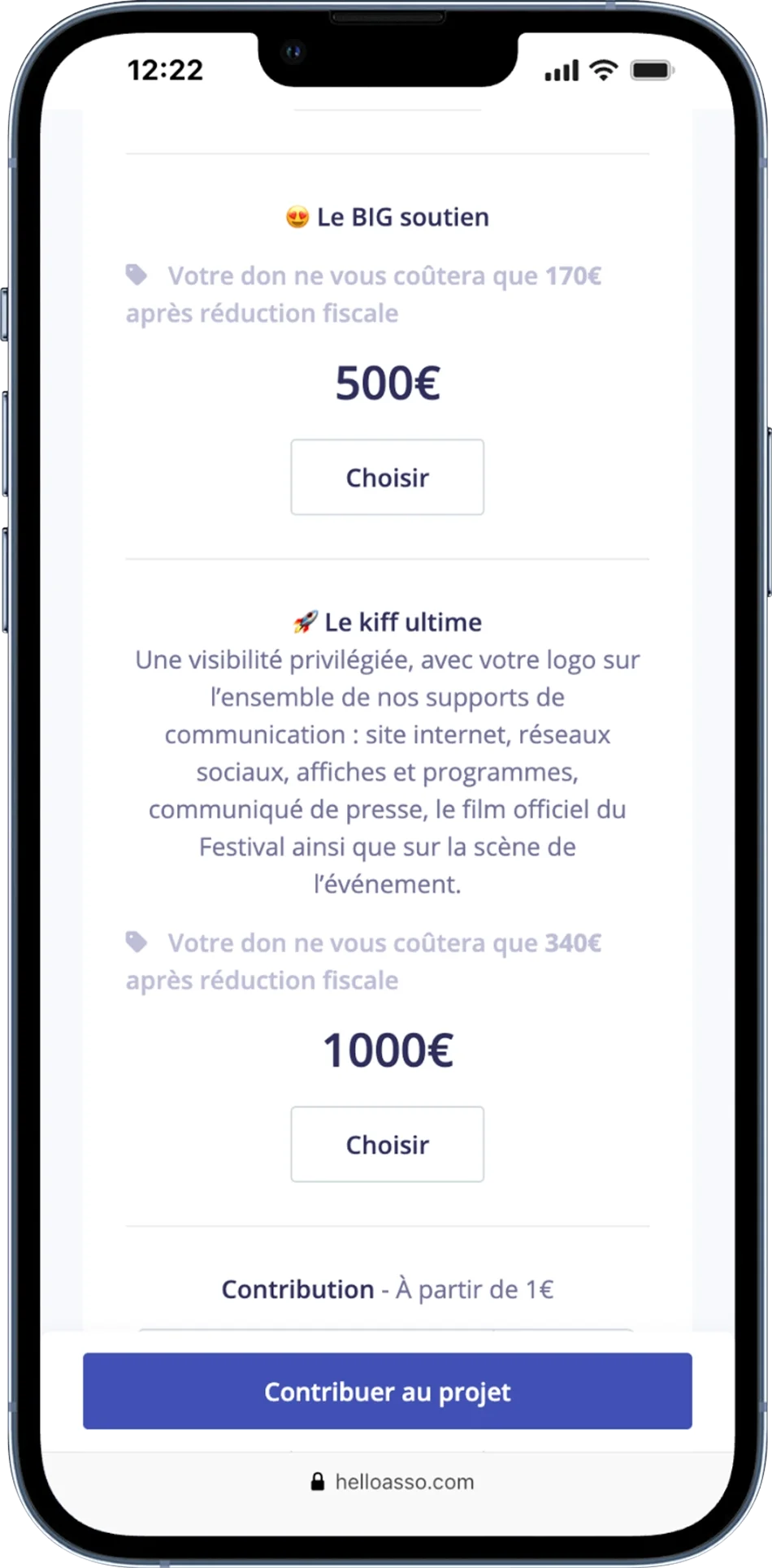Viewport: 772px width, 1568px height.
Task: Click the battery indicator in the status bar
Action: click(648, 71)
